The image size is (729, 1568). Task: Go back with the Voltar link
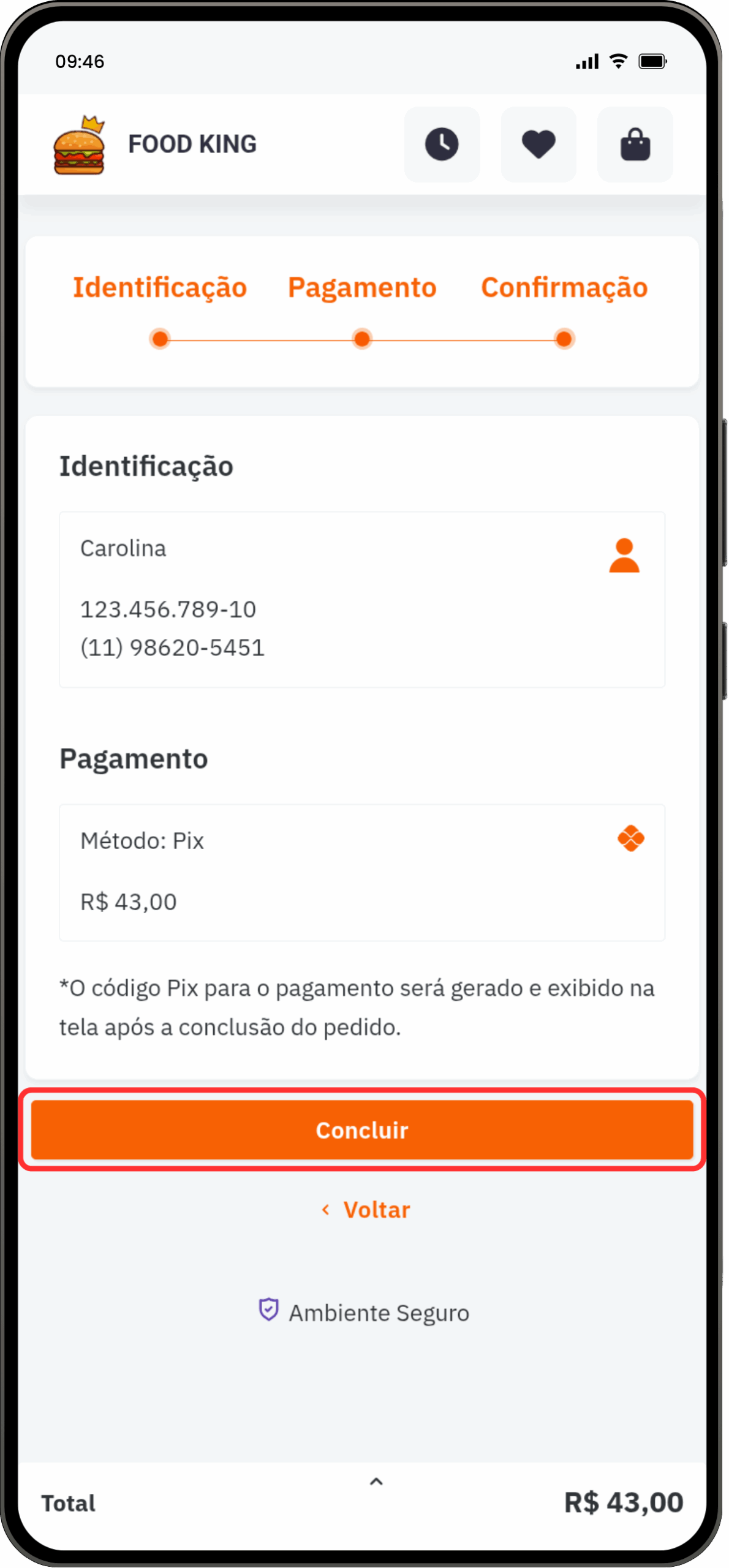click(366, 1210)
